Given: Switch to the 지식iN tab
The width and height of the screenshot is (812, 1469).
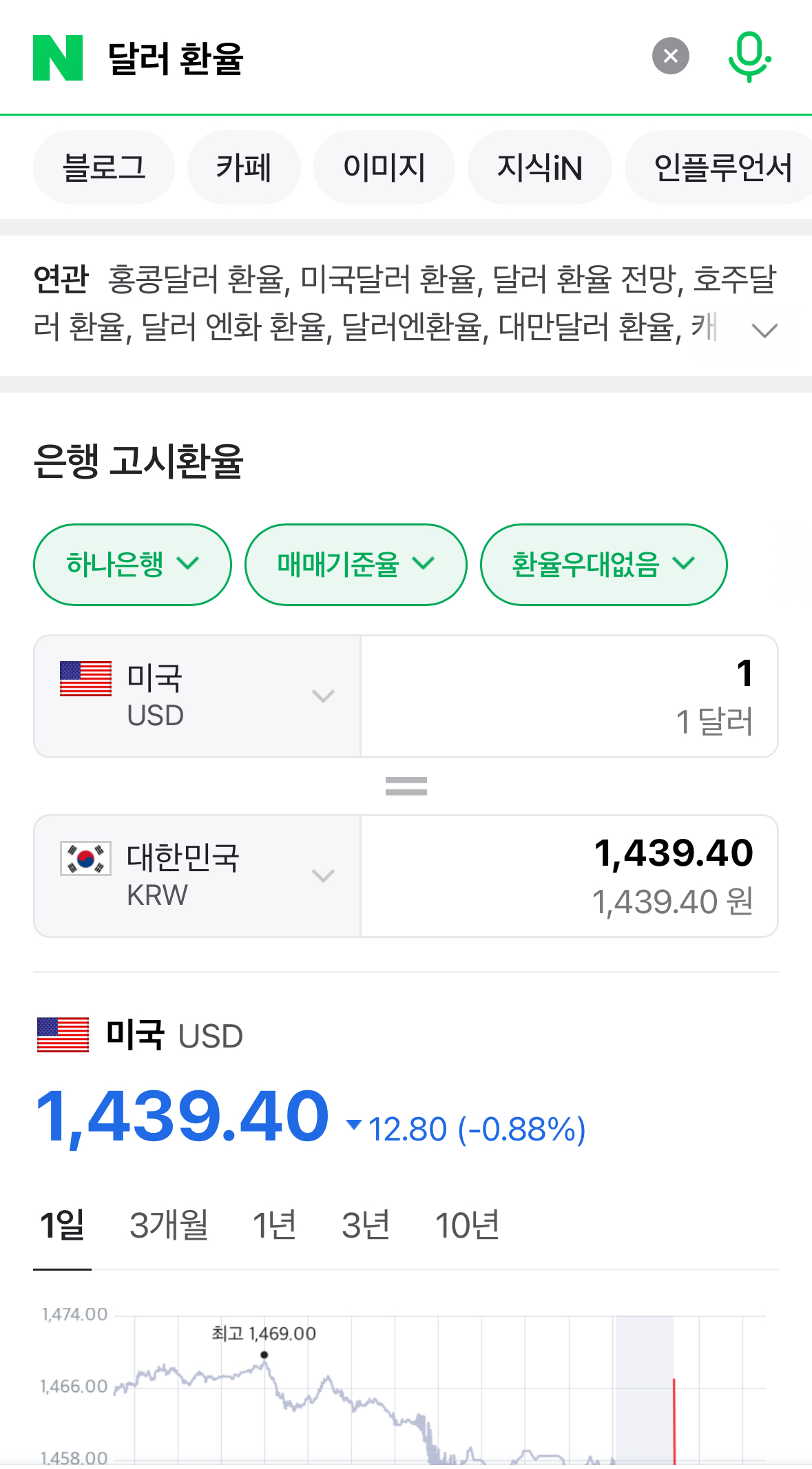Looking at the screenshot, I should (x=539, y=167).
